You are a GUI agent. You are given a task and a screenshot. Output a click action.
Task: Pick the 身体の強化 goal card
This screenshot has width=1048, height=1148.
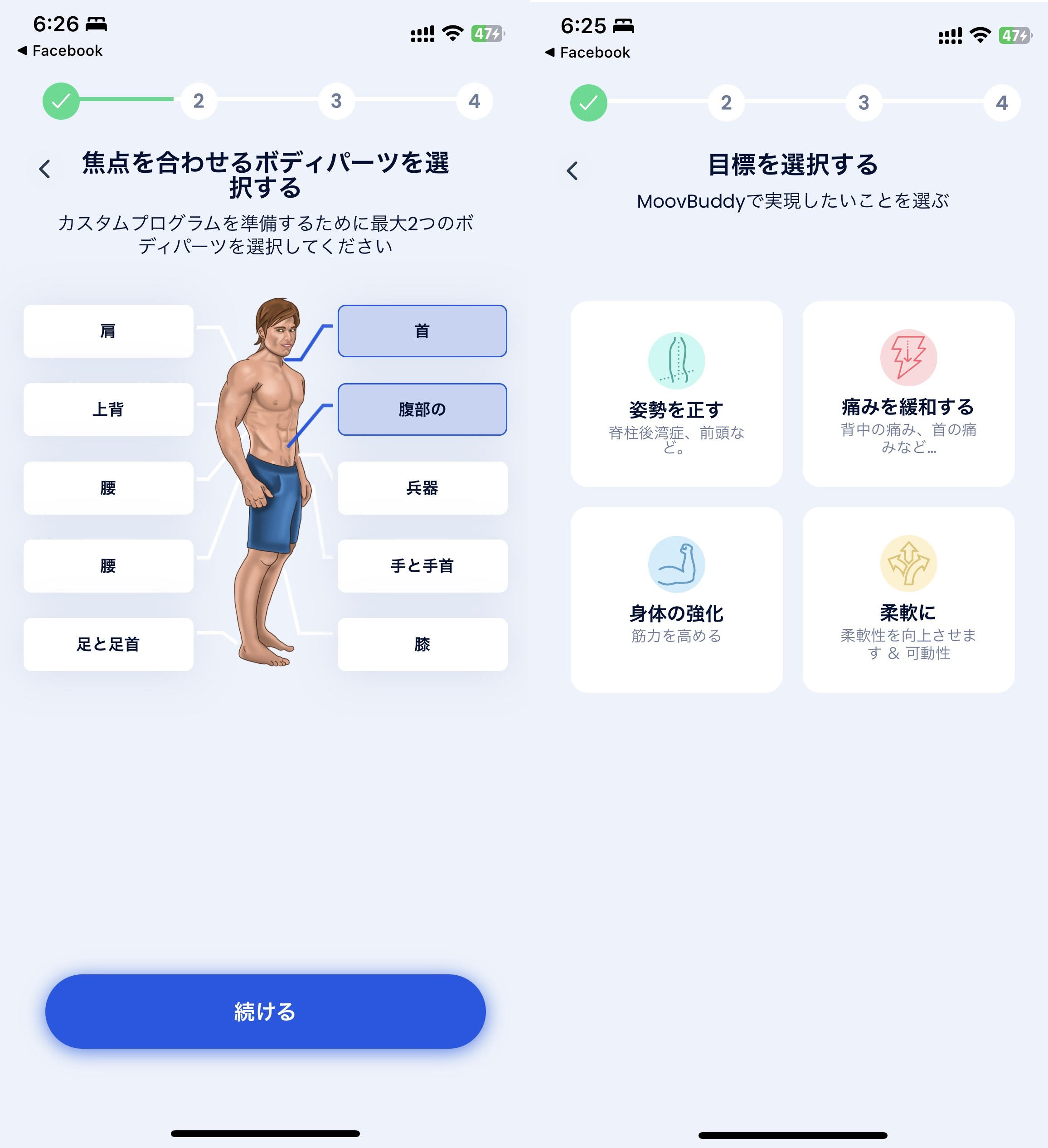point(676,600)
